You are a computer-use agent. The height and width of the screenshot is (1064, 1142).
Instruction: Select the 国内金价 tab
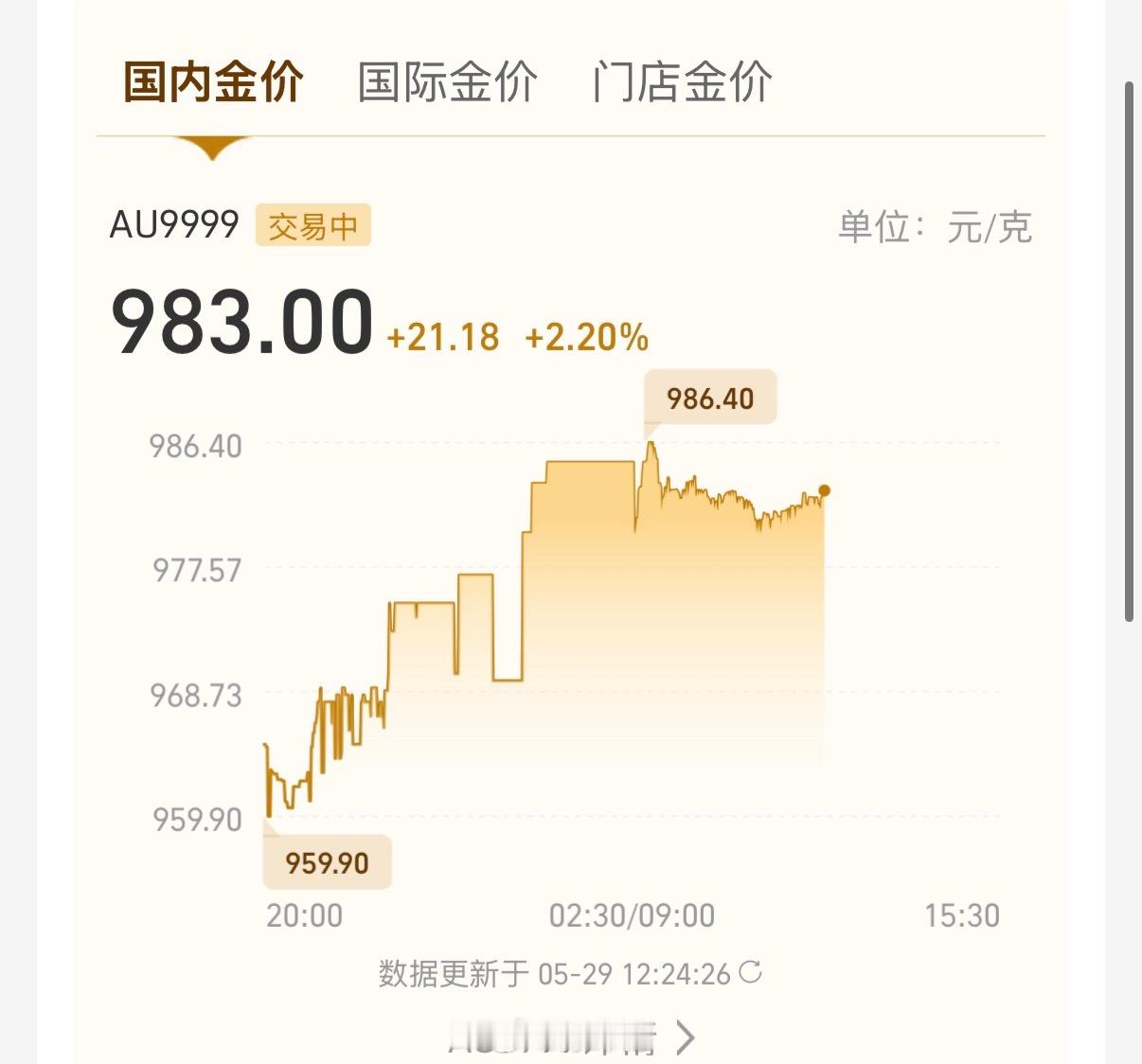click(213, 81)
